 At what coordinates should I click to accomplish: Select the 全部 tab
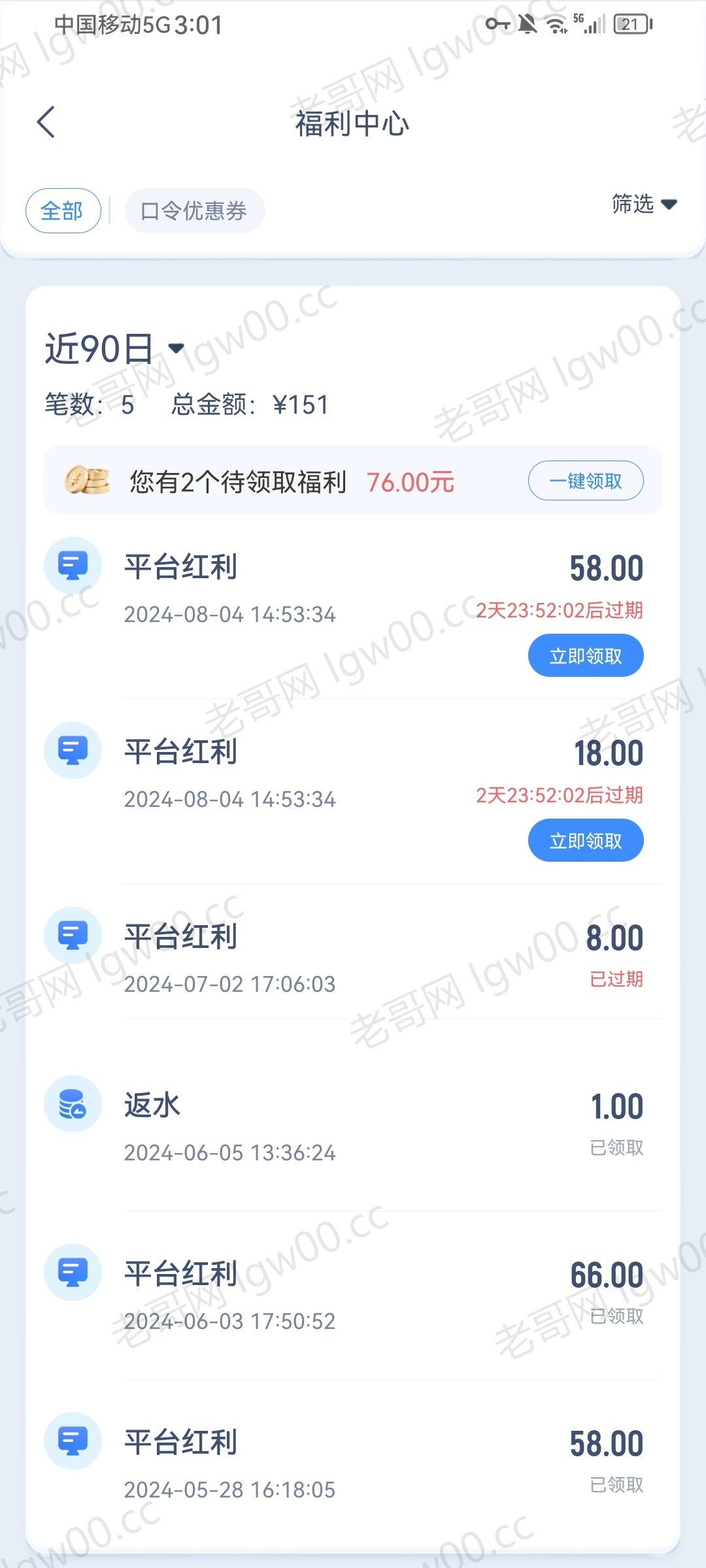[x=63, y=211]
